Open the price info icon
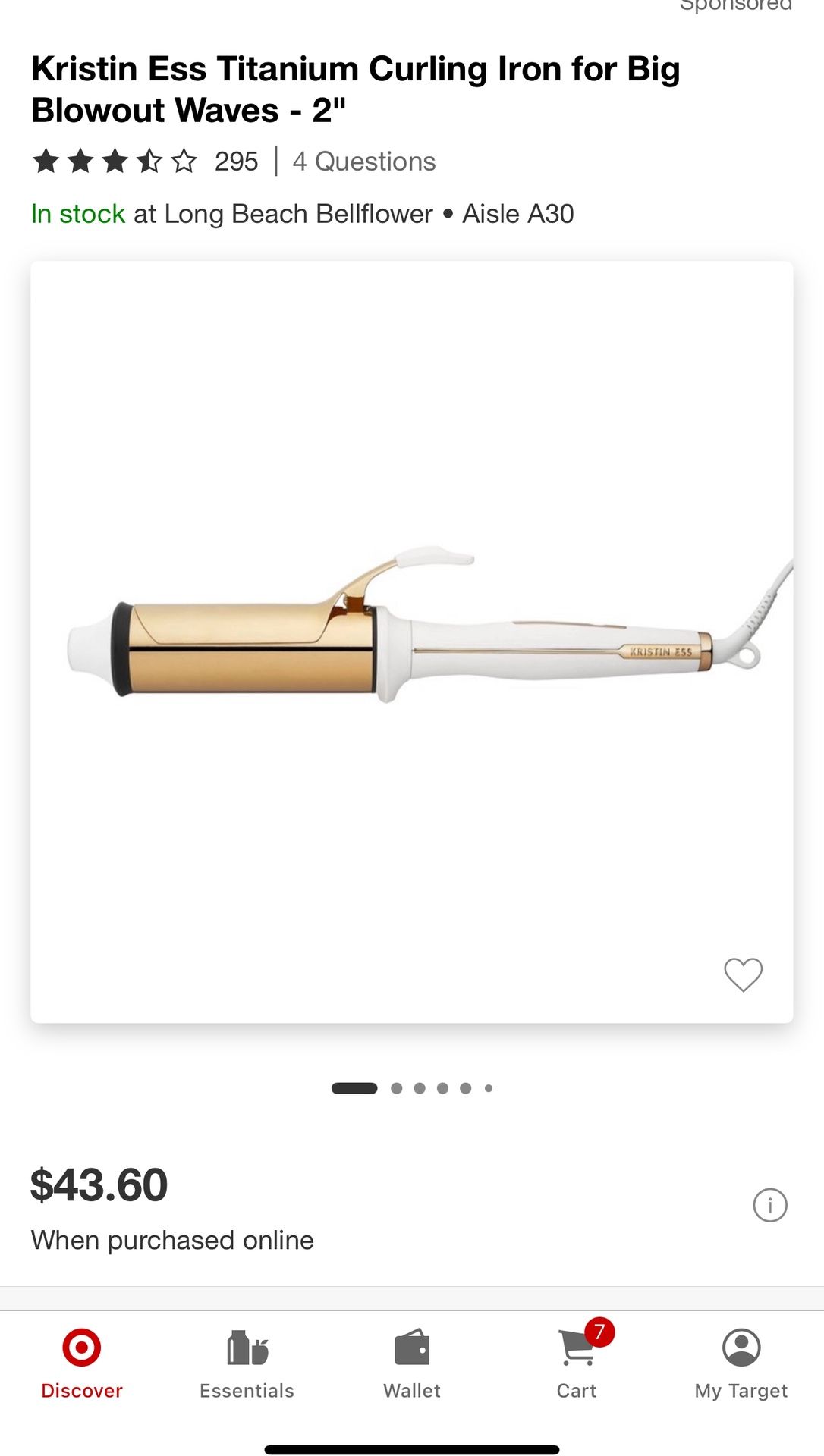The height and width of the screenshot is (1456, 824). tap(769, 1204)
